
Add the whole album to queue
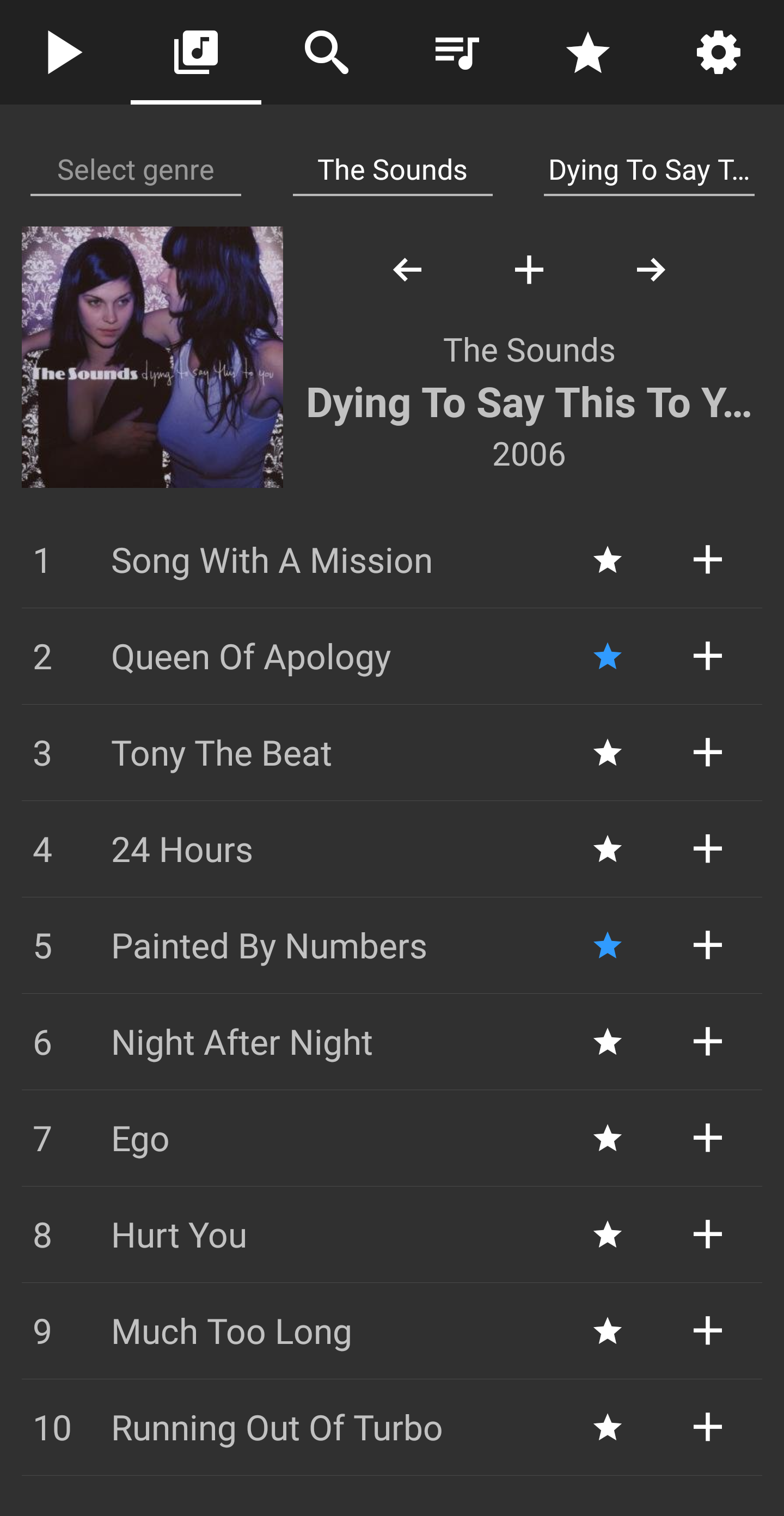[529, 270]
